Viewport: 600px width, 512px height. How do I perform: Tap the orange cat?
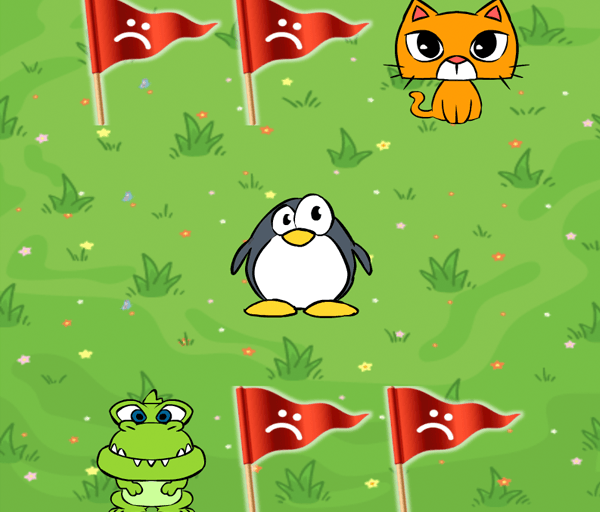click(455, 62)
